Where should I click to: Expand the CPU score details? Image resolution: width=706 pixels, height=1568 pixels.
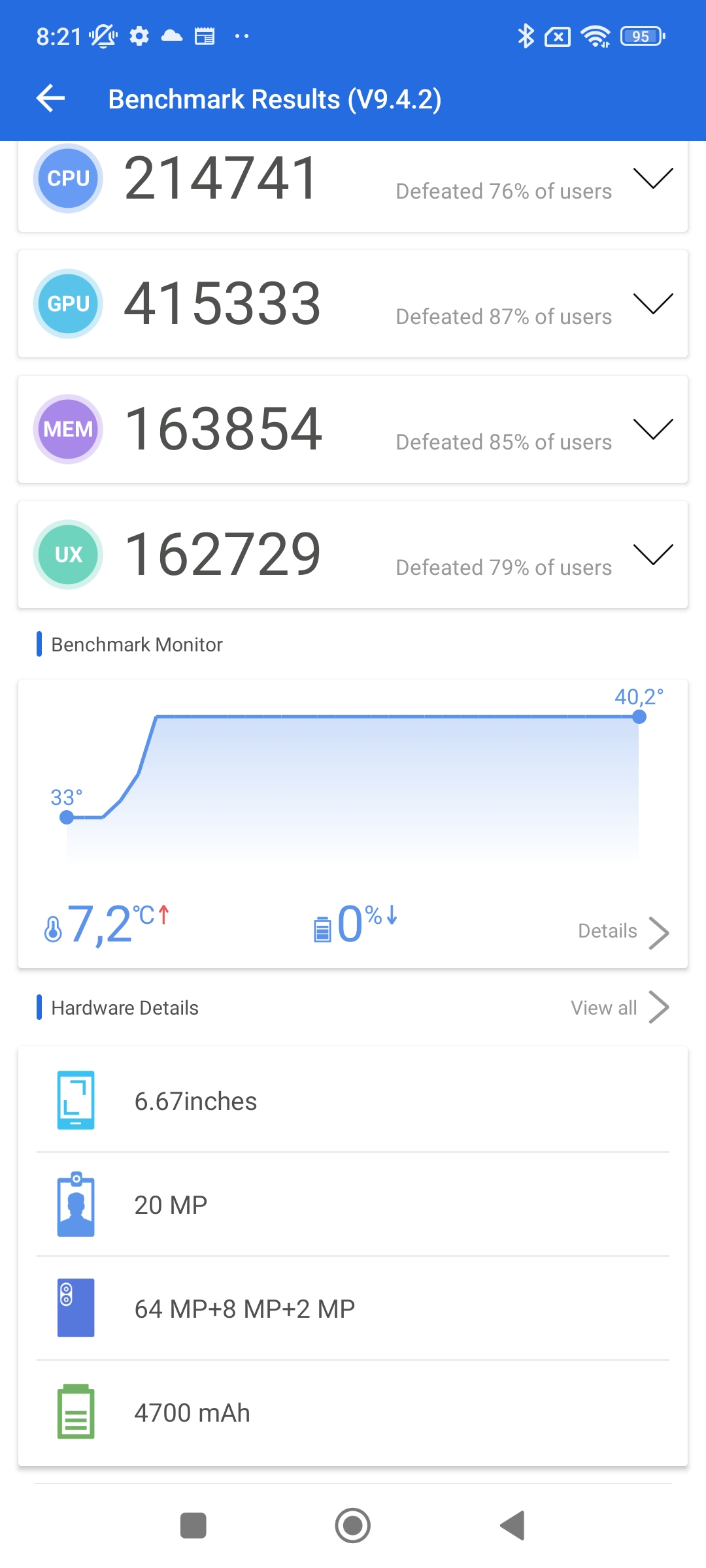pyautogui.click(x=653, y=178)
